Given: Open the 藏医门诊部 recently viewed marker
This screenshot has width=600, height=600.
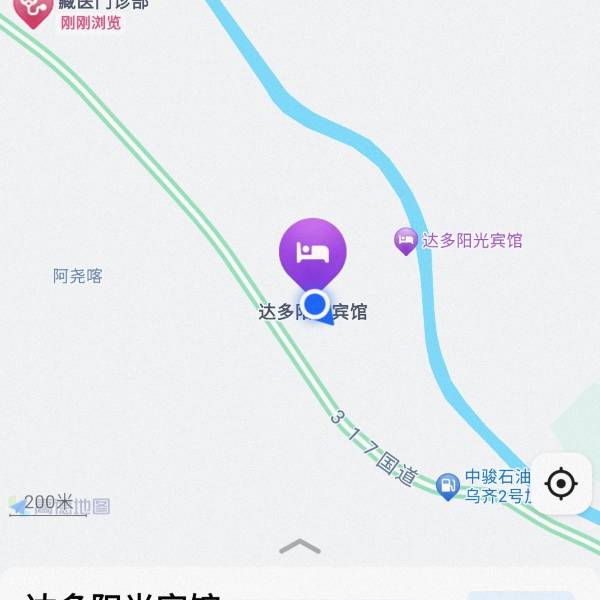Looking at the screenshot, I should tap(34, 11).
